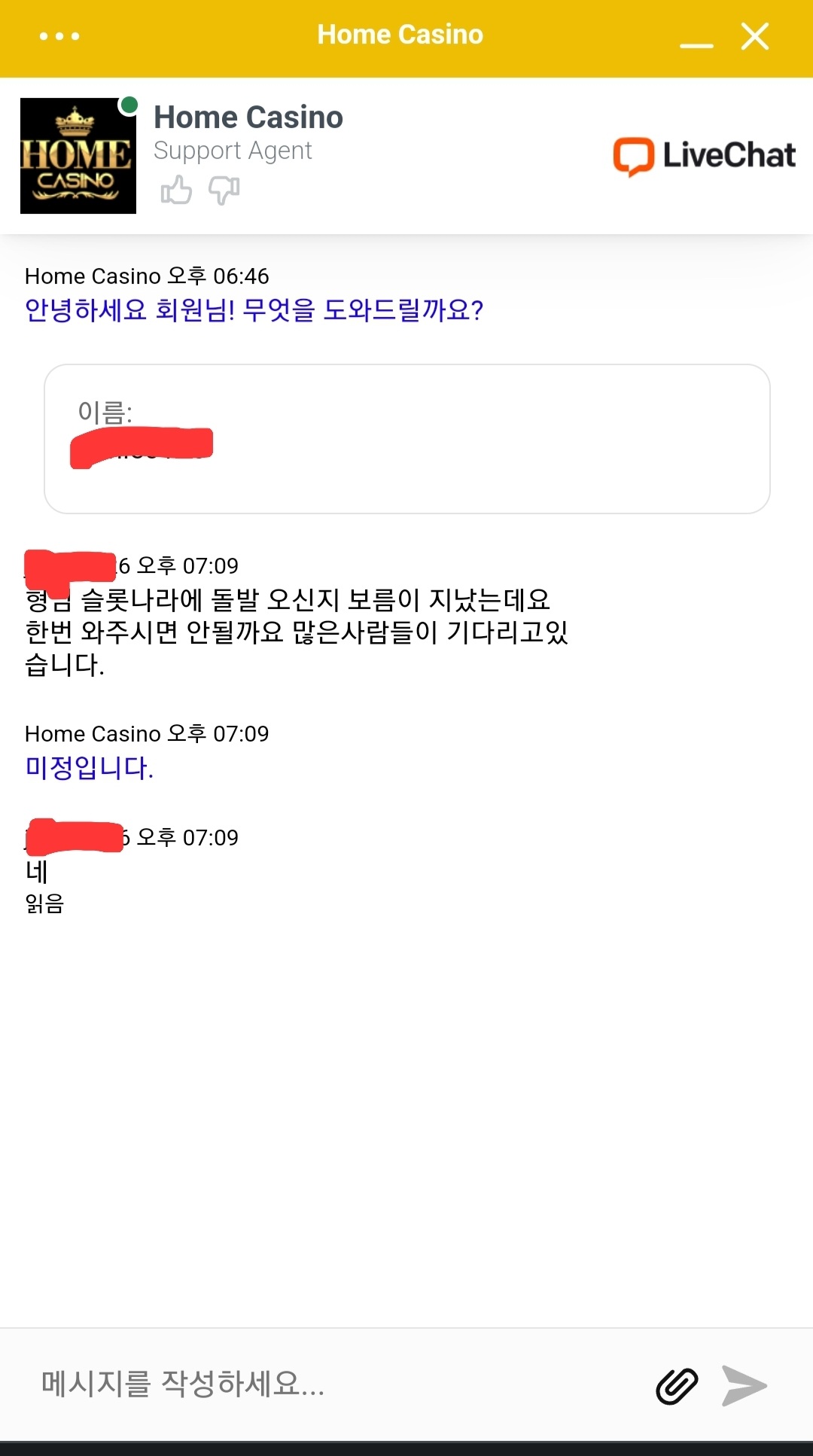Rate the support agent thumbs up
813x1456 pixels.
[176, 190]
